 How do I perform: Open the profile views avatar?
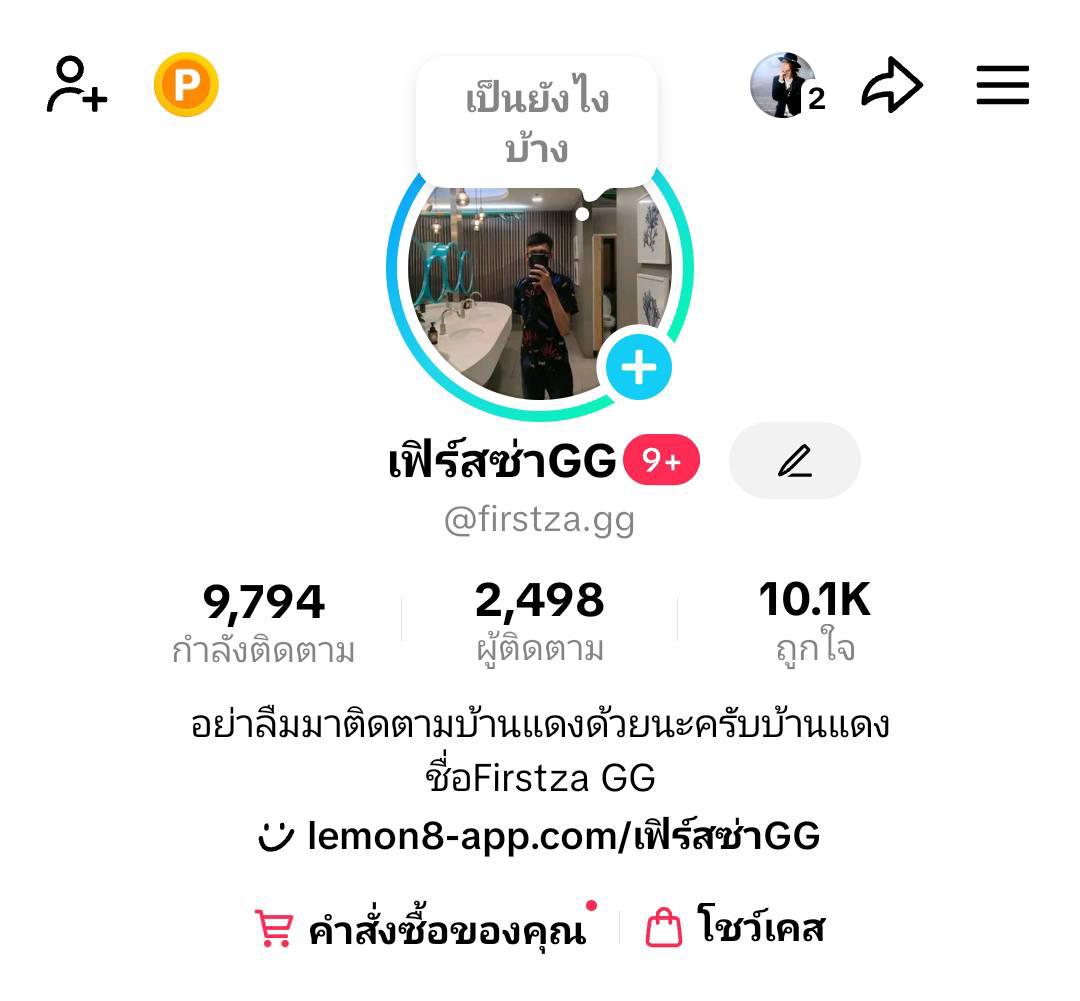click(x=783, y=86)
